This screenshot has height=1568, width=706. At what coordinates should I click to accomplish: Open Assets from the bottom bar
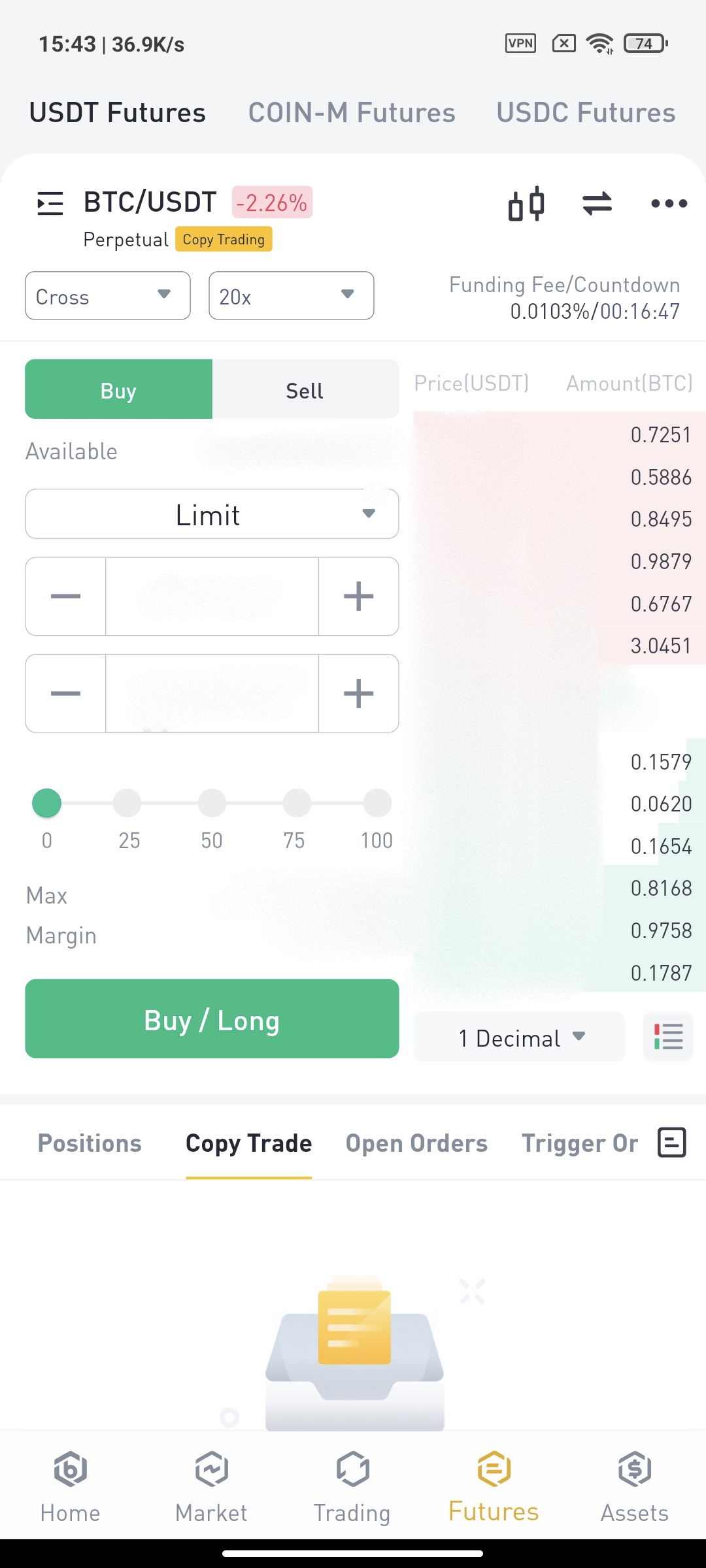coord(633,1496)
